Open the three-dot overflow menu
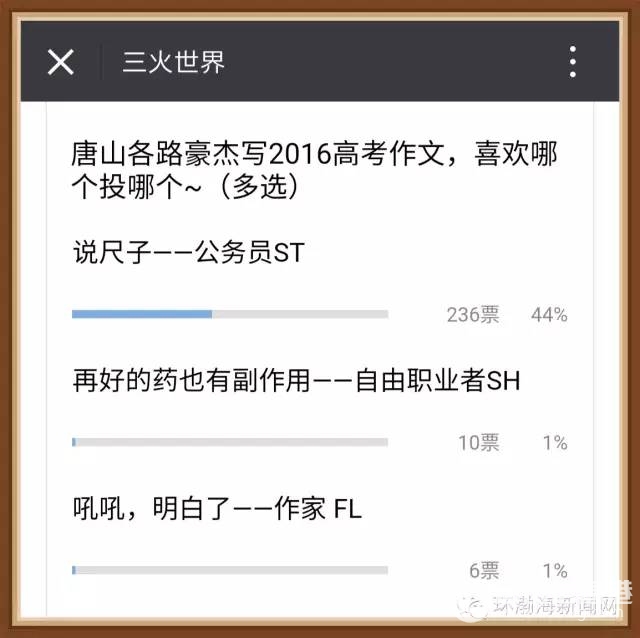 [x=572, y=62]
